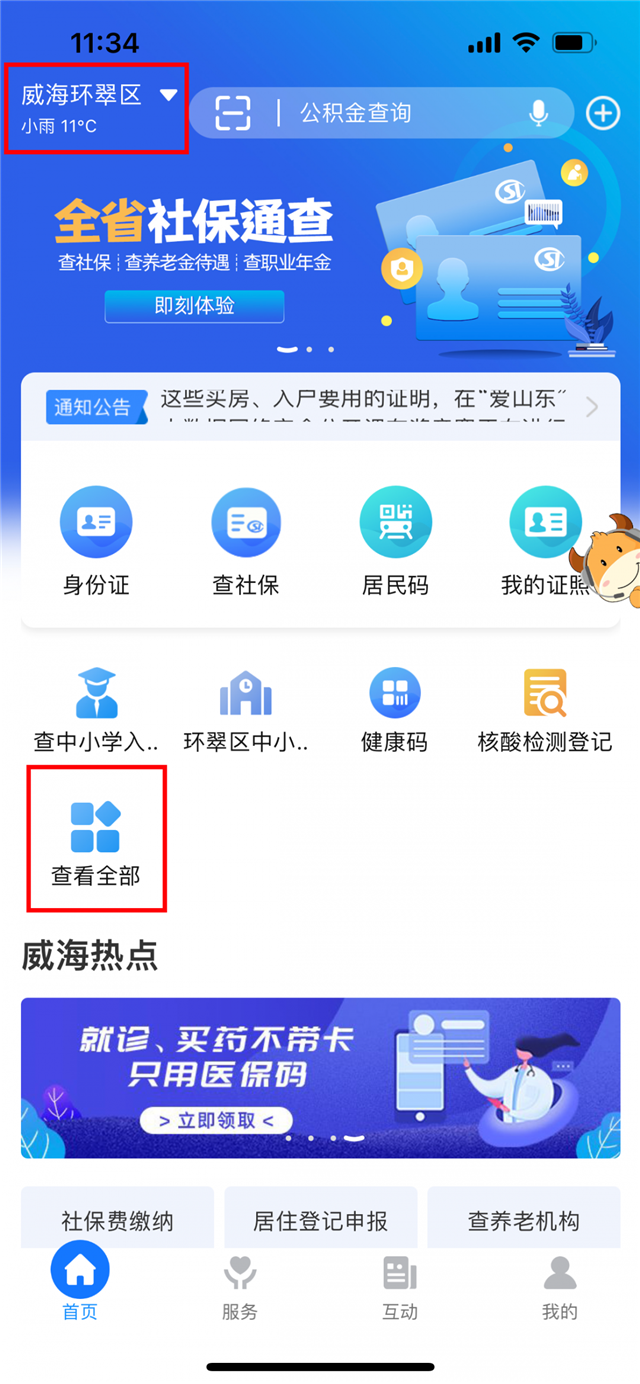Open 居民码 service
Viewport: 640px width, 1384px height.
[395, 542]
